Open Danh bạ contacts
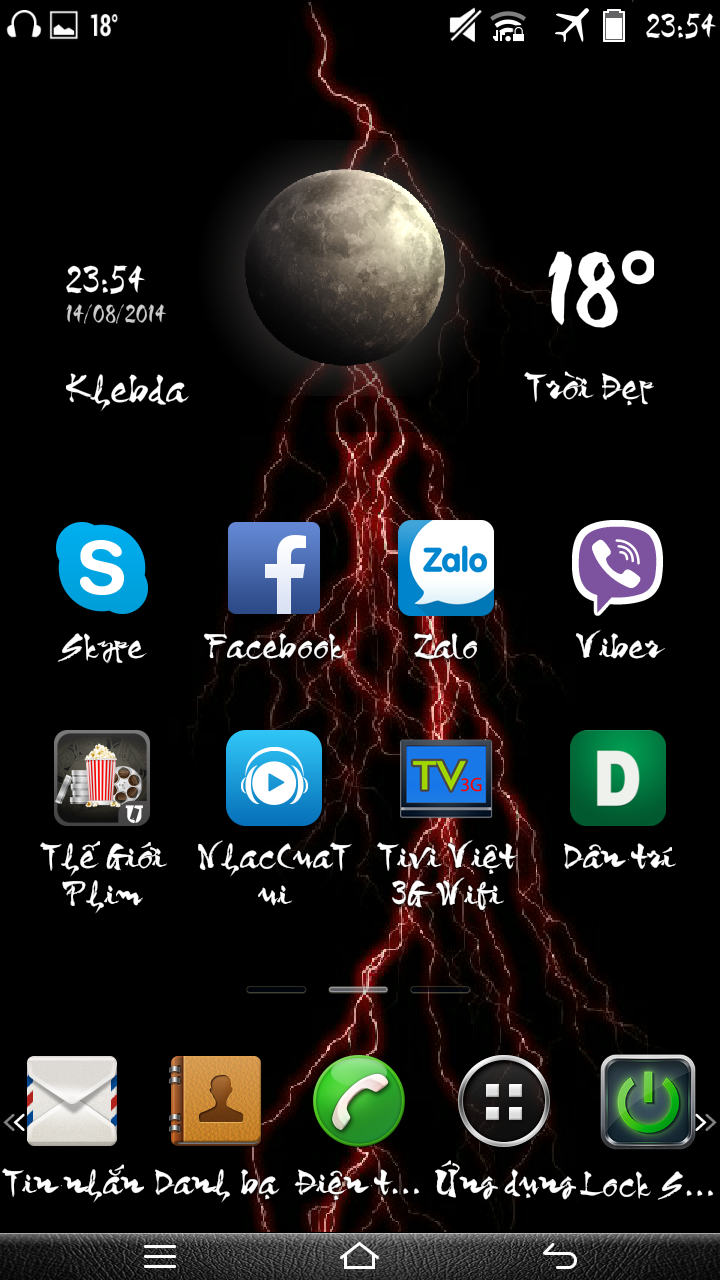The height and width of the screenshot is (1280, 720). [215, 1100]
